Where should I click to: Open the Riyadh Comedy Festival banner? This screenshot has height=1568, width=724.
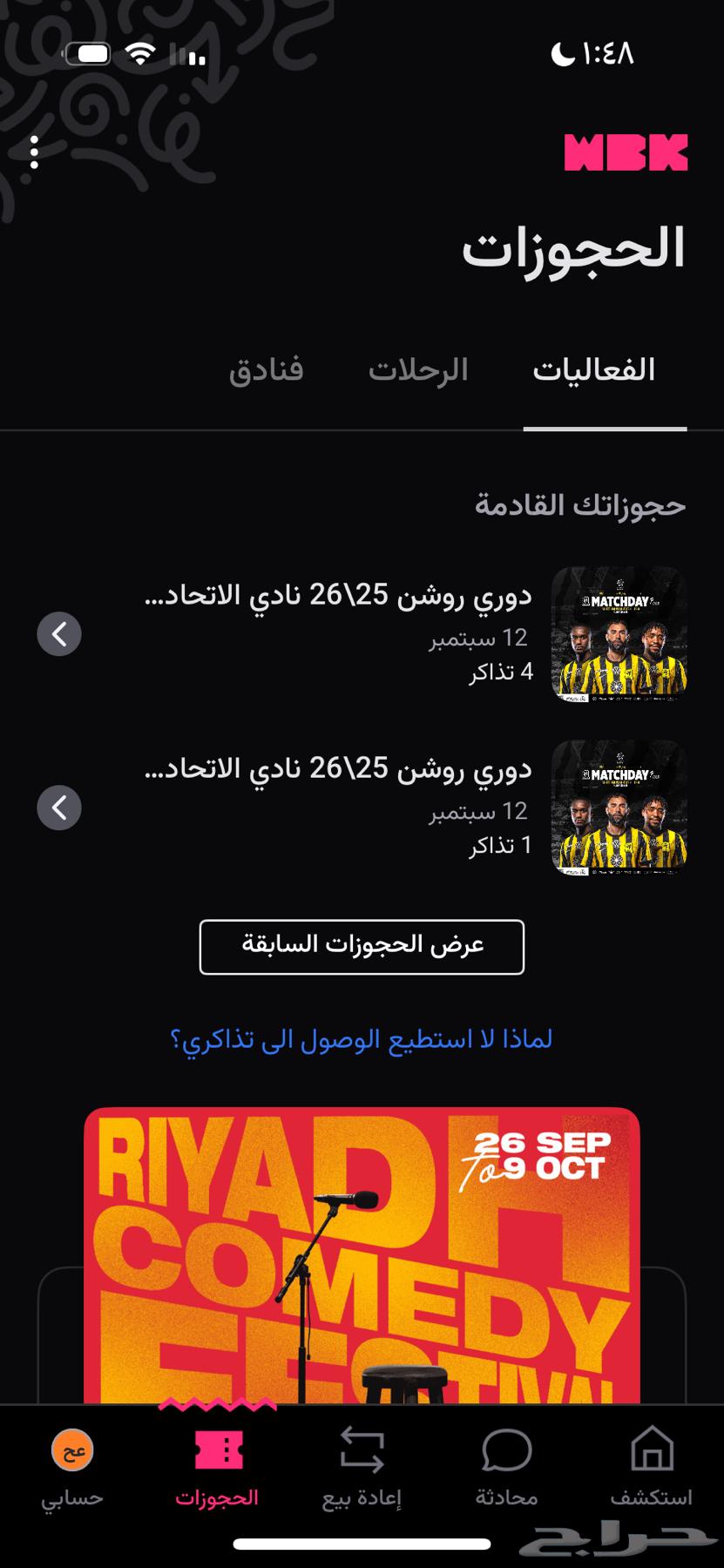click(362, 1254)
